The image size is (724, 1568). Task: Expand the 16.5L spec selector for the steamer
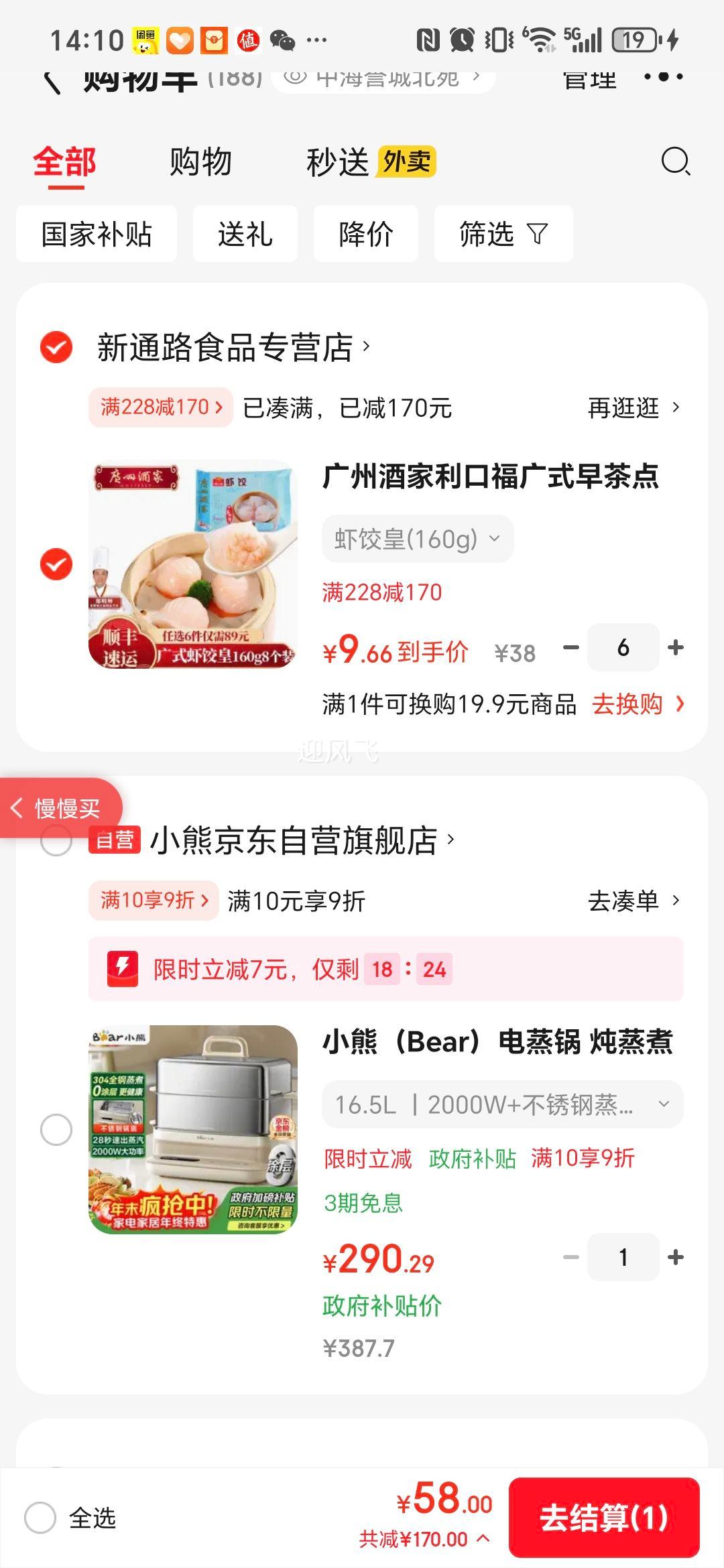coord(501,1105)
